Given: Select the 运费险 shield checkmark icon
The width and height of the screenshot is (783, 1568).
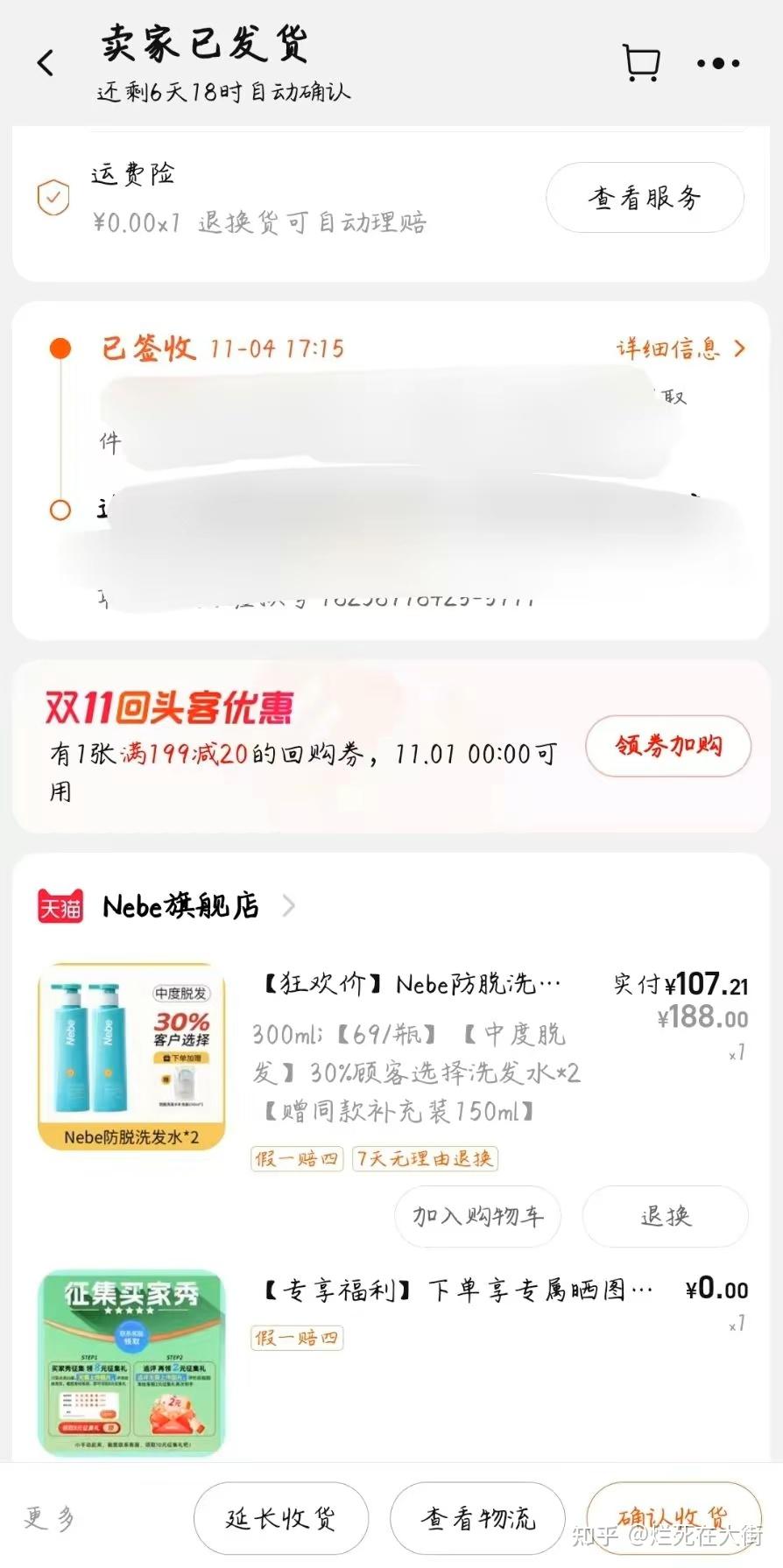Looking at the screenshot, I should [x=53, y=198].
